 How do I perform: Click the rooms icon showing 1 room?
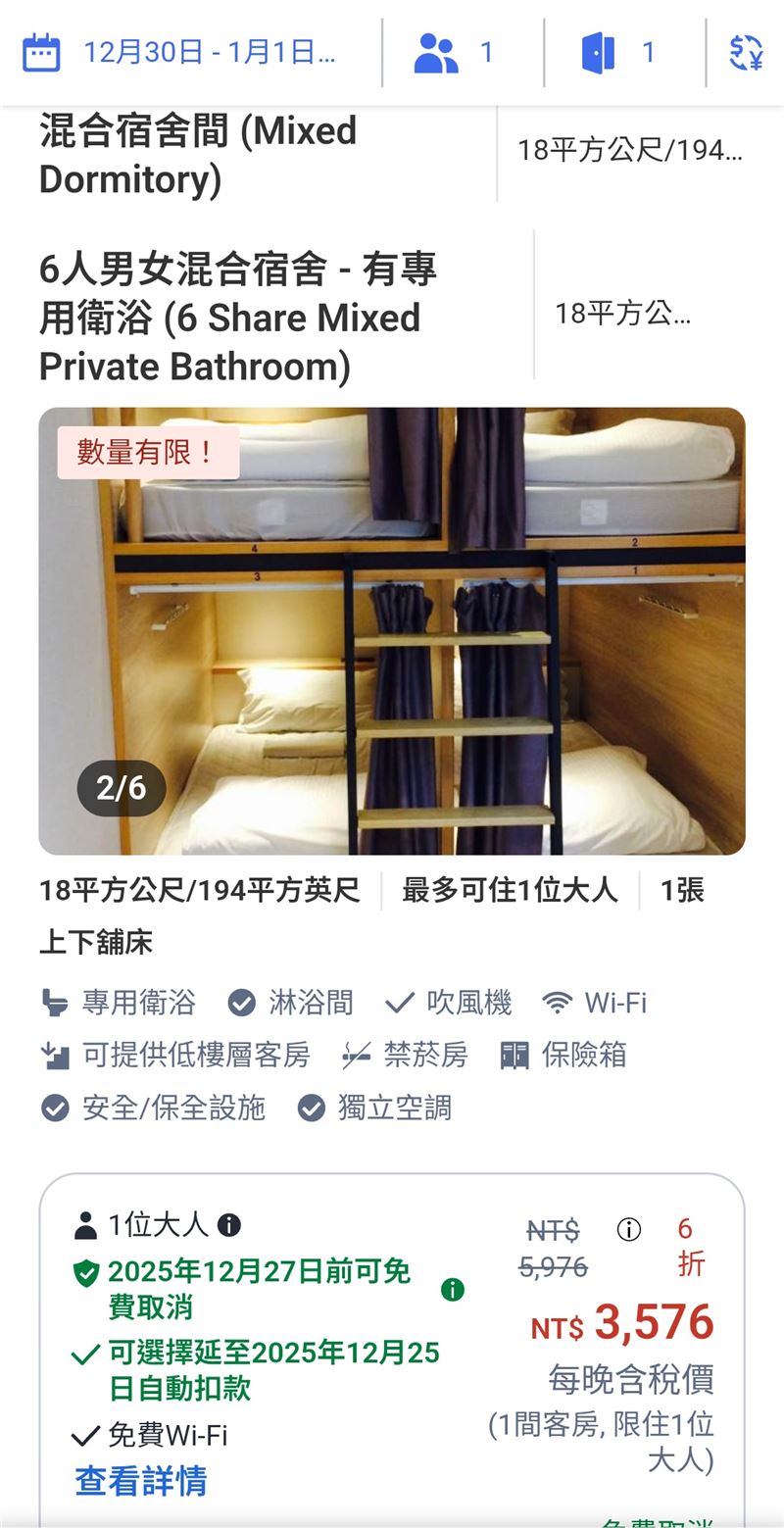(600, 51)
